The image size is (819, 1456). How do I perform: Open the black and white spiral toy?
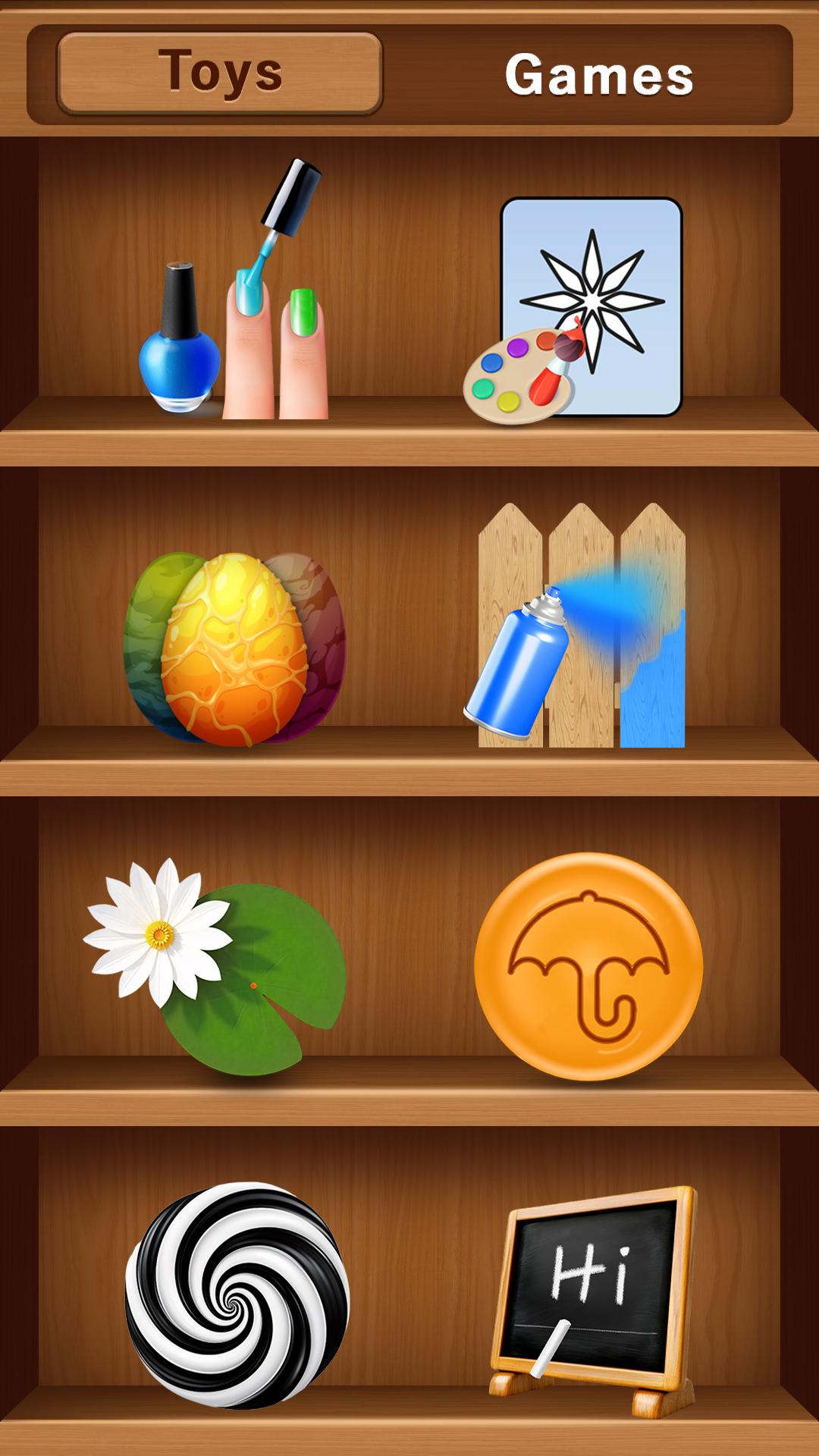coord(237,1295)
